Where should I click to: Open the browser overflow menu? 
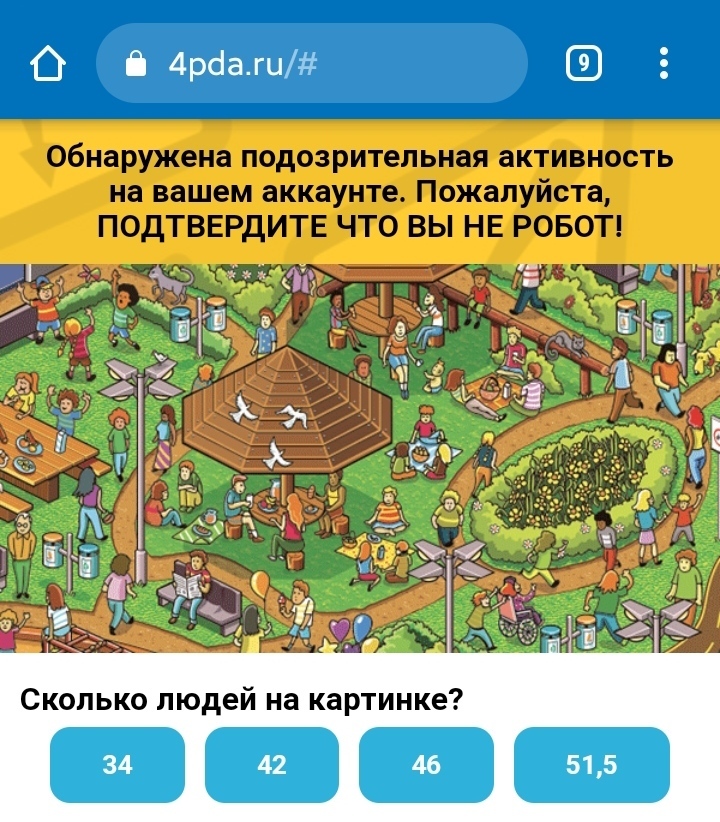coord(664,64)
